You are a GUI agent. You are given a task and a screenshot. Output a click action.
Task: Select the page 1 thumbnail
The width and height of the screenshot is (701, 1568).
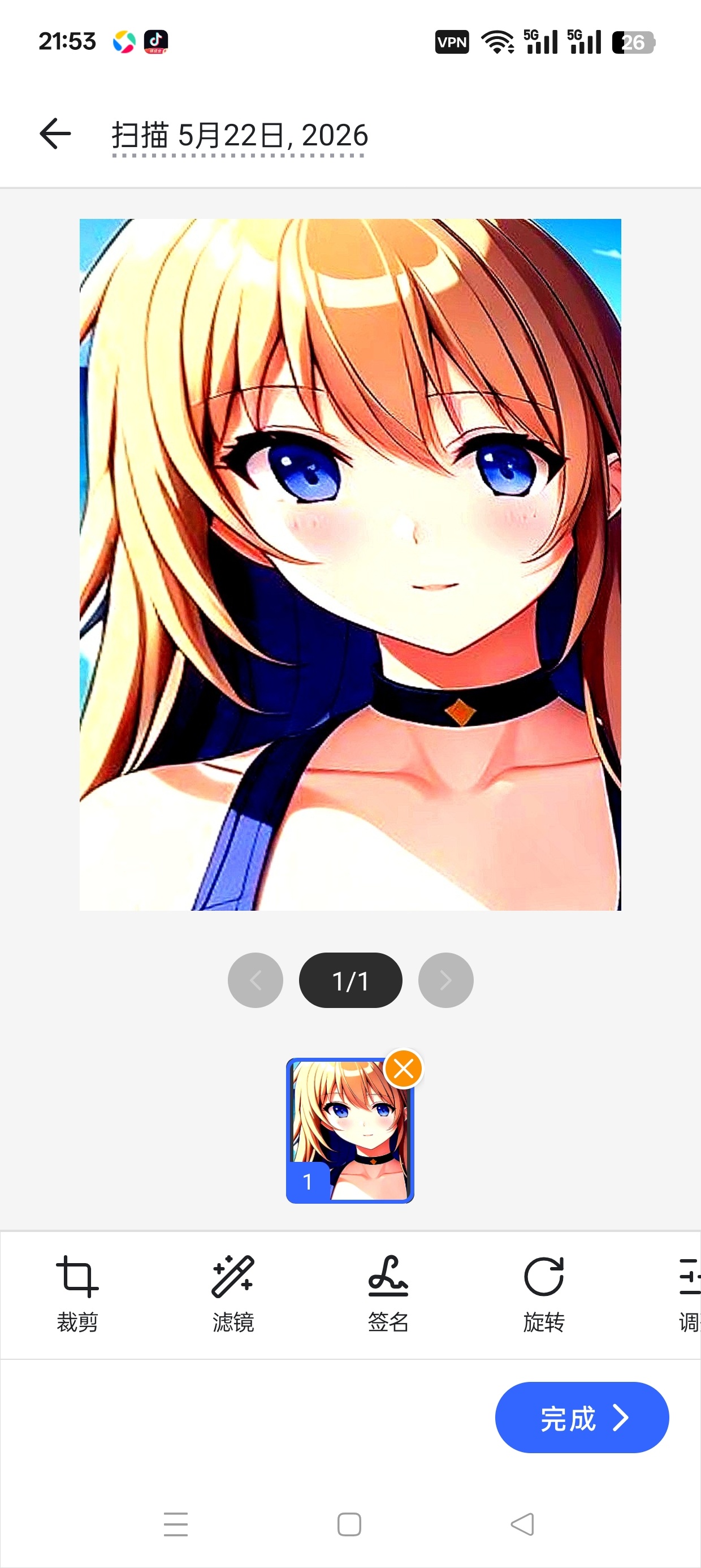(350, 1130)
